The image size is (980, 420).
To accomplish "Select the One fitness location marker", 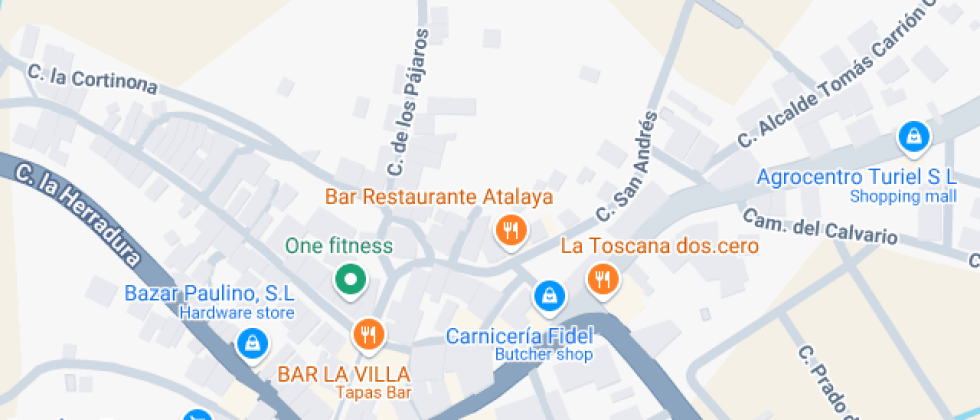I will click(350, 280).
